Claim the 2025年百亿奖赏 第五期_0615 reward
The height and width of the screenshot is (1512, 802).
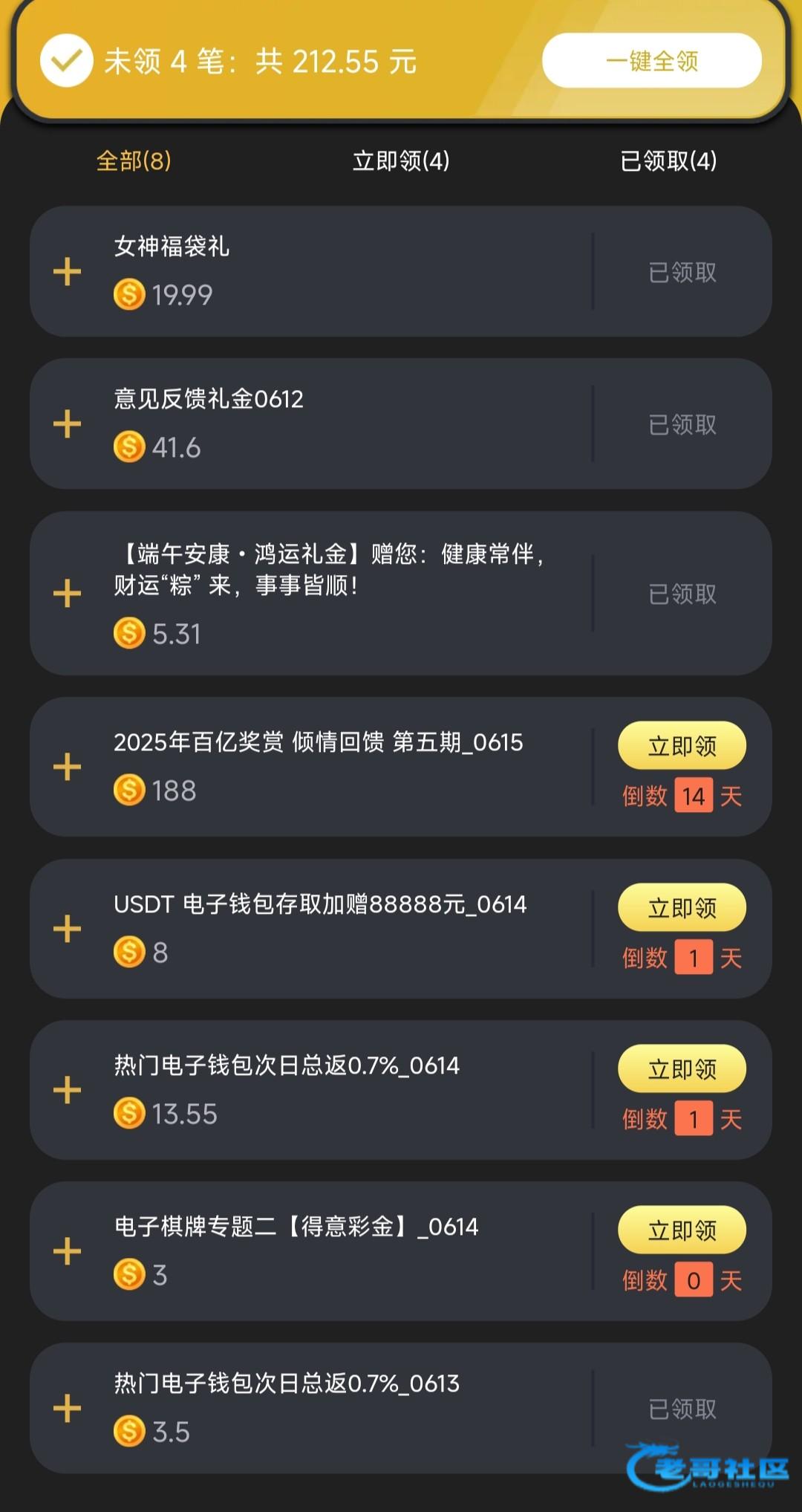682,745
